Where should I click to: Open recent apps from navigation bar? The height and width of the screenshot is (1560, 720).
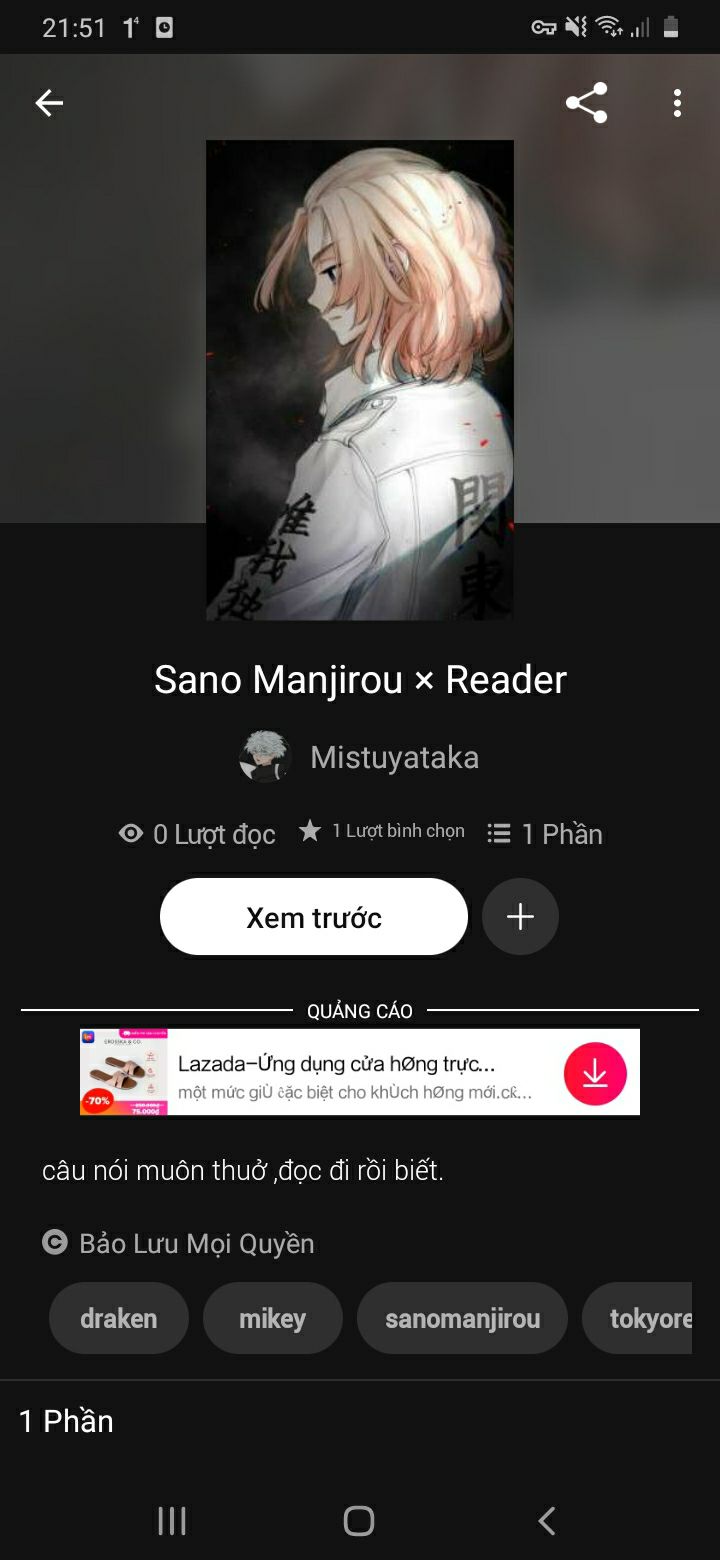[x=172, y=1521]
